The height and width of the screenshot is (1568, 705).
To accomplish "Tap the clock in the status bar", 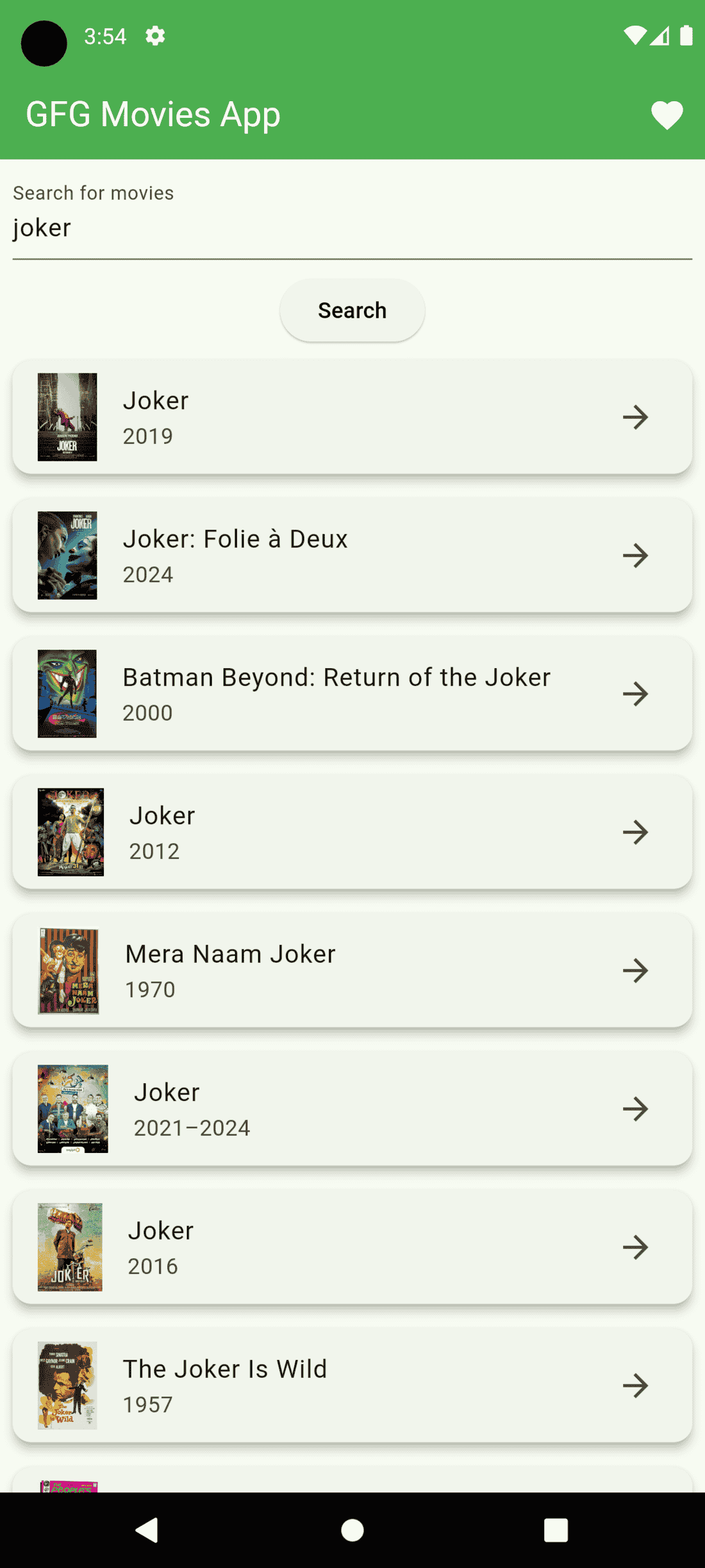I will coord(105,36).
